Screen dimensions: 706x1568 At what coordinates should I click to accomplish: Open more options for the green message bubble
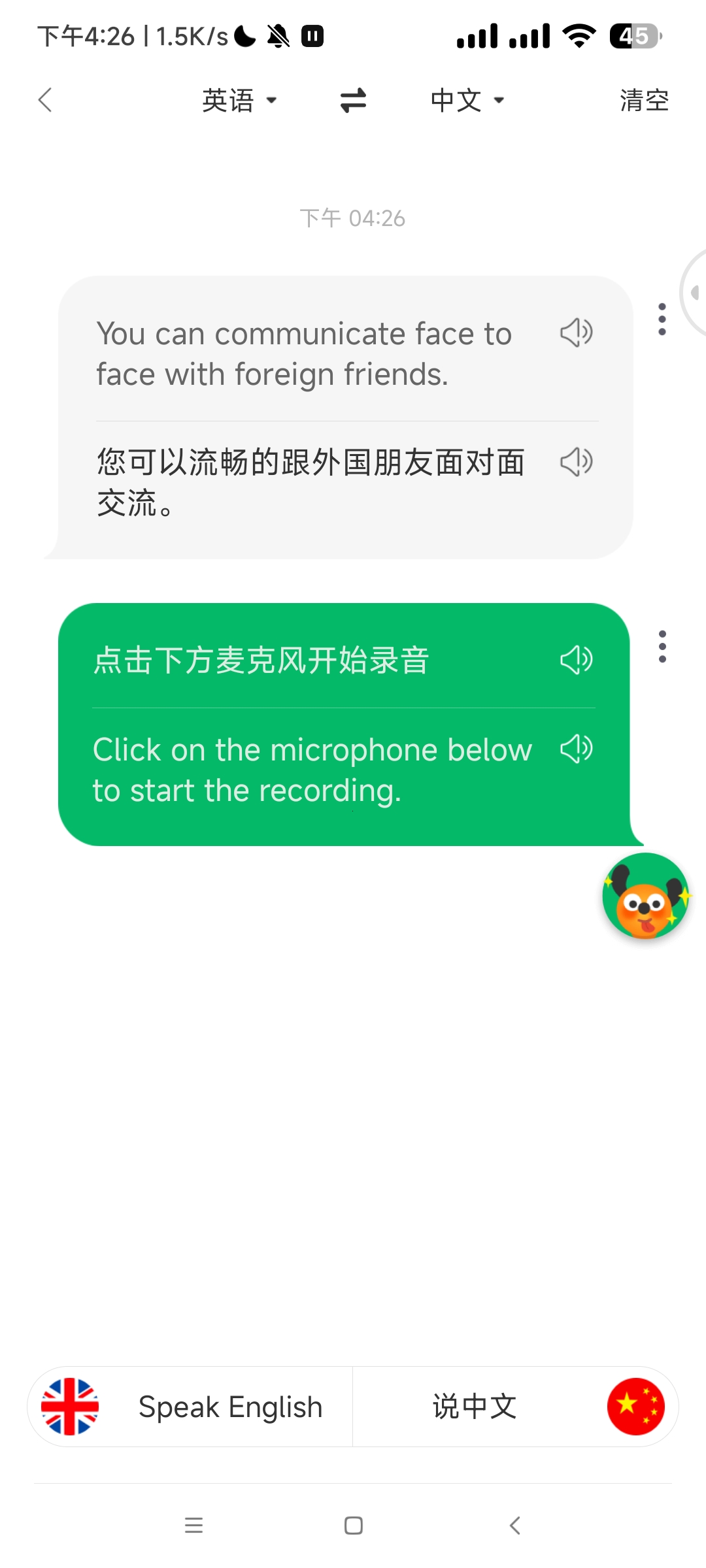tap(662, 647)
